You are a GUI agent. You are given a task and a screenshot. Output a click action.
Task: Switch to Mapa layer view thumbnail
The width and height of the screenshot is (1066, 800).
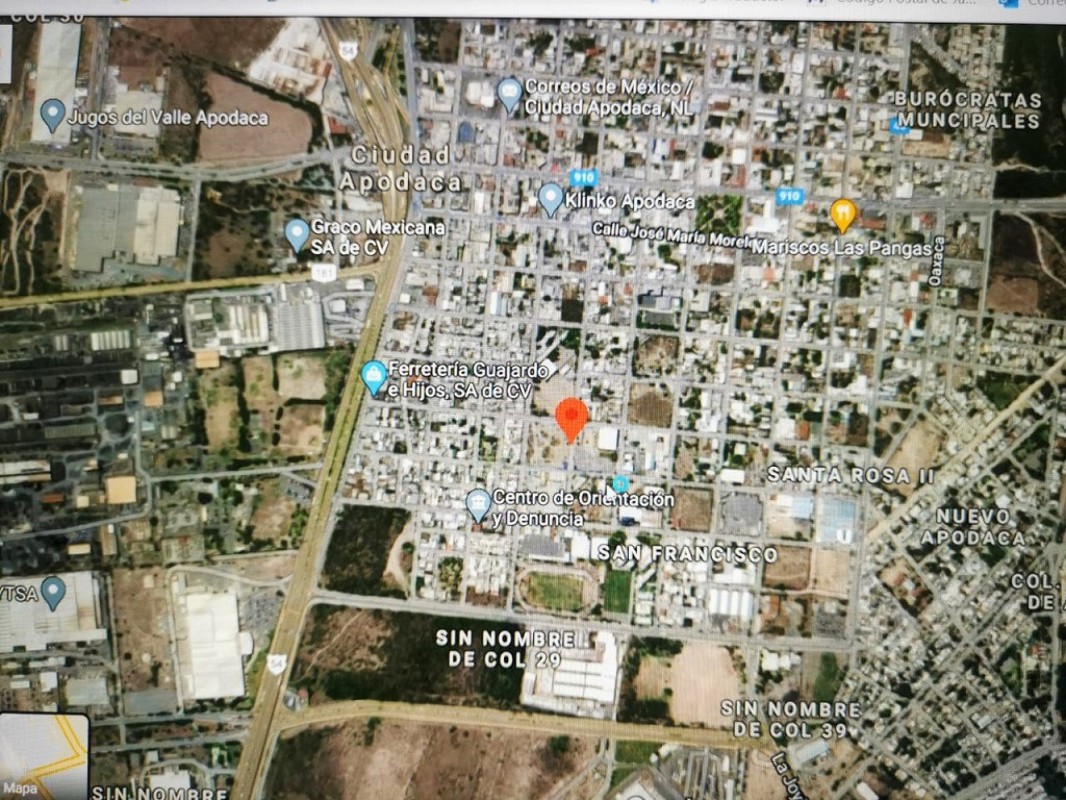[43, 756]
